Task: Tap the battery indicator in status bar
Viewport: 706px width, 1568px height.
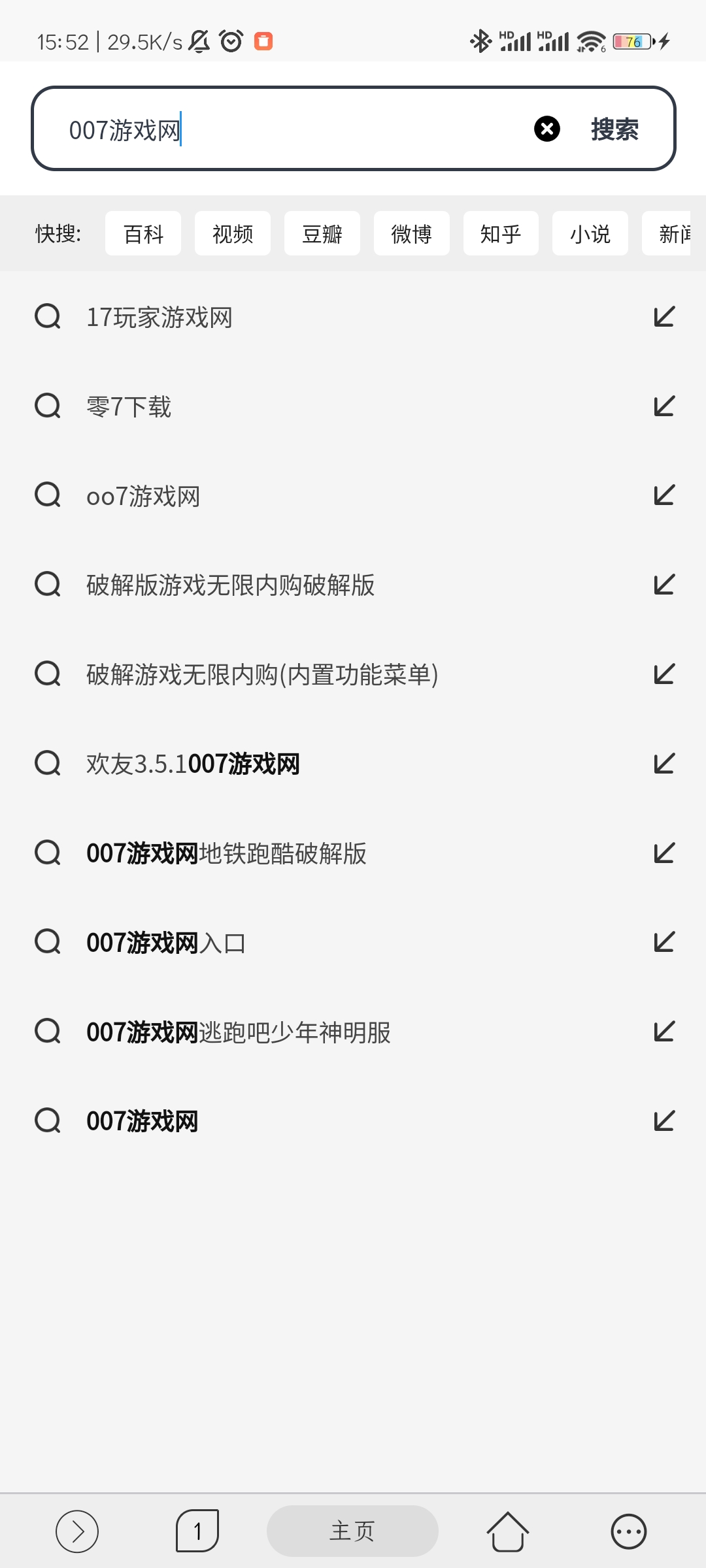Action: (x=630, y=41)
